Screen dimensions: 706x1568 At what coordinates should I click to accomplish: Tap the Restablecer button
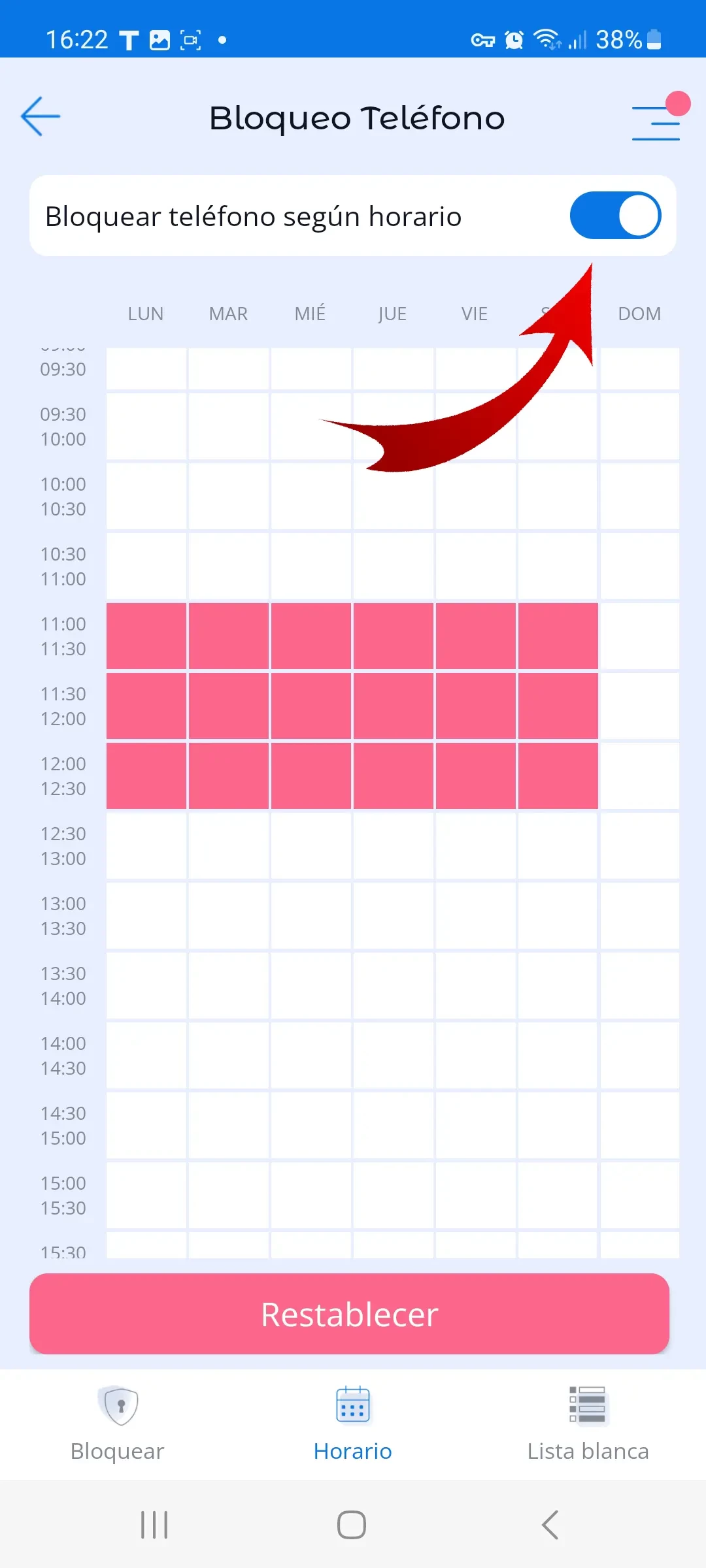point(349,1314)
